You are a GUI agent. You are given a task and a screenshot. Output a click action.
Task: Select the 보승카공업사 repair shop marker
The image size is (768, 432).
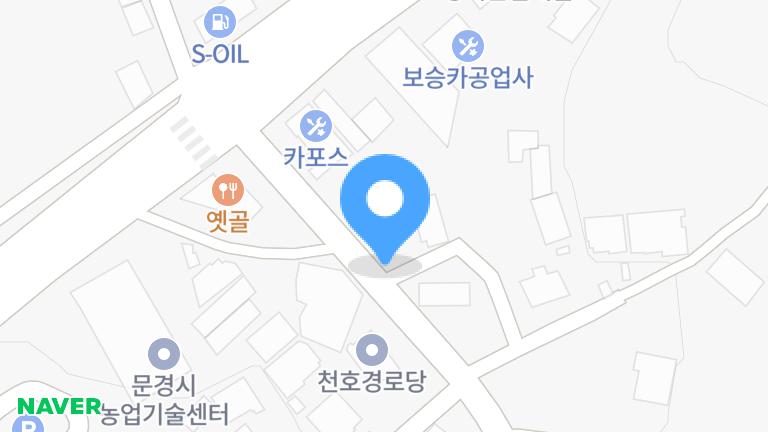point(467,46)
